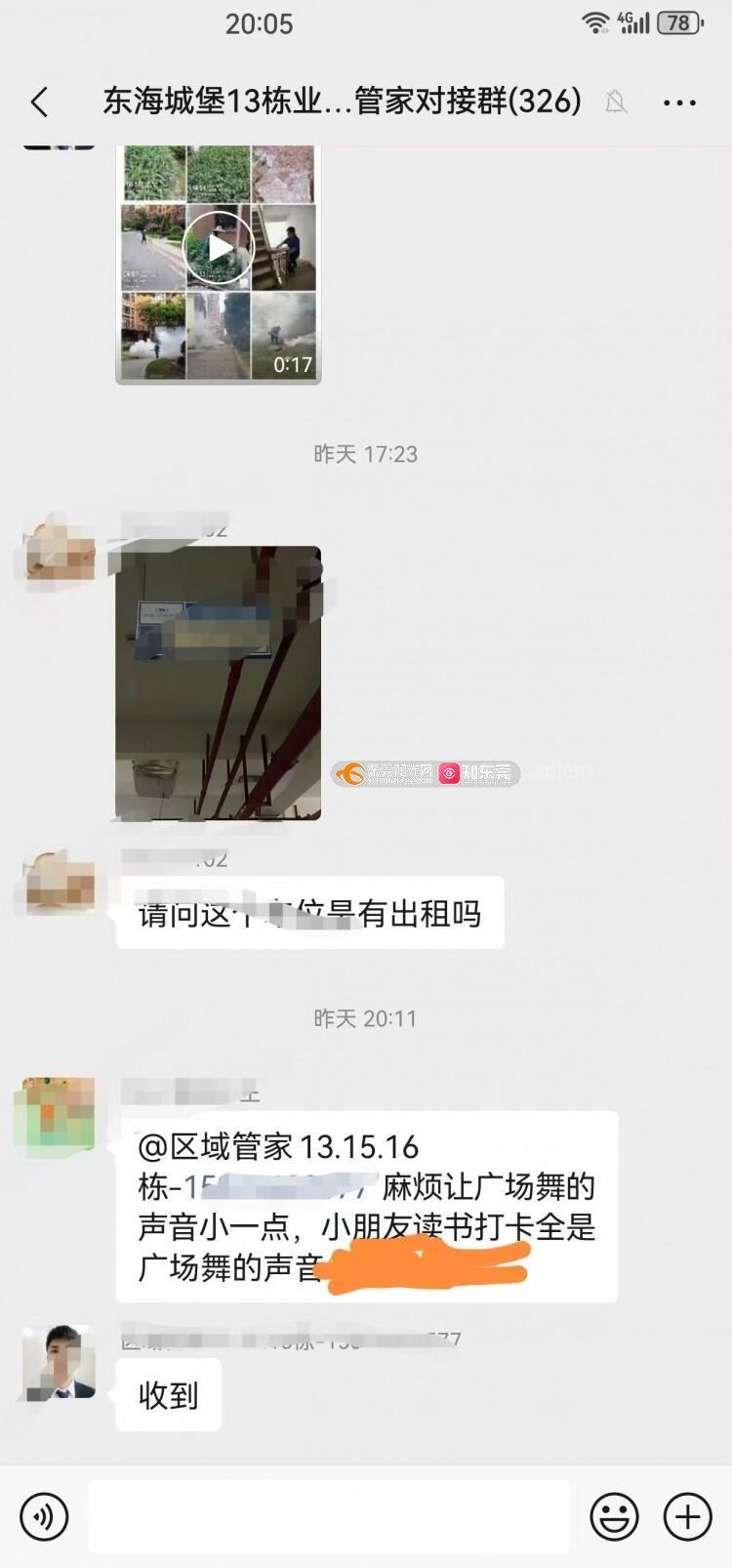Open the ceiling pipes photo message
The image size is (732, 1568).
click(219, 682)
